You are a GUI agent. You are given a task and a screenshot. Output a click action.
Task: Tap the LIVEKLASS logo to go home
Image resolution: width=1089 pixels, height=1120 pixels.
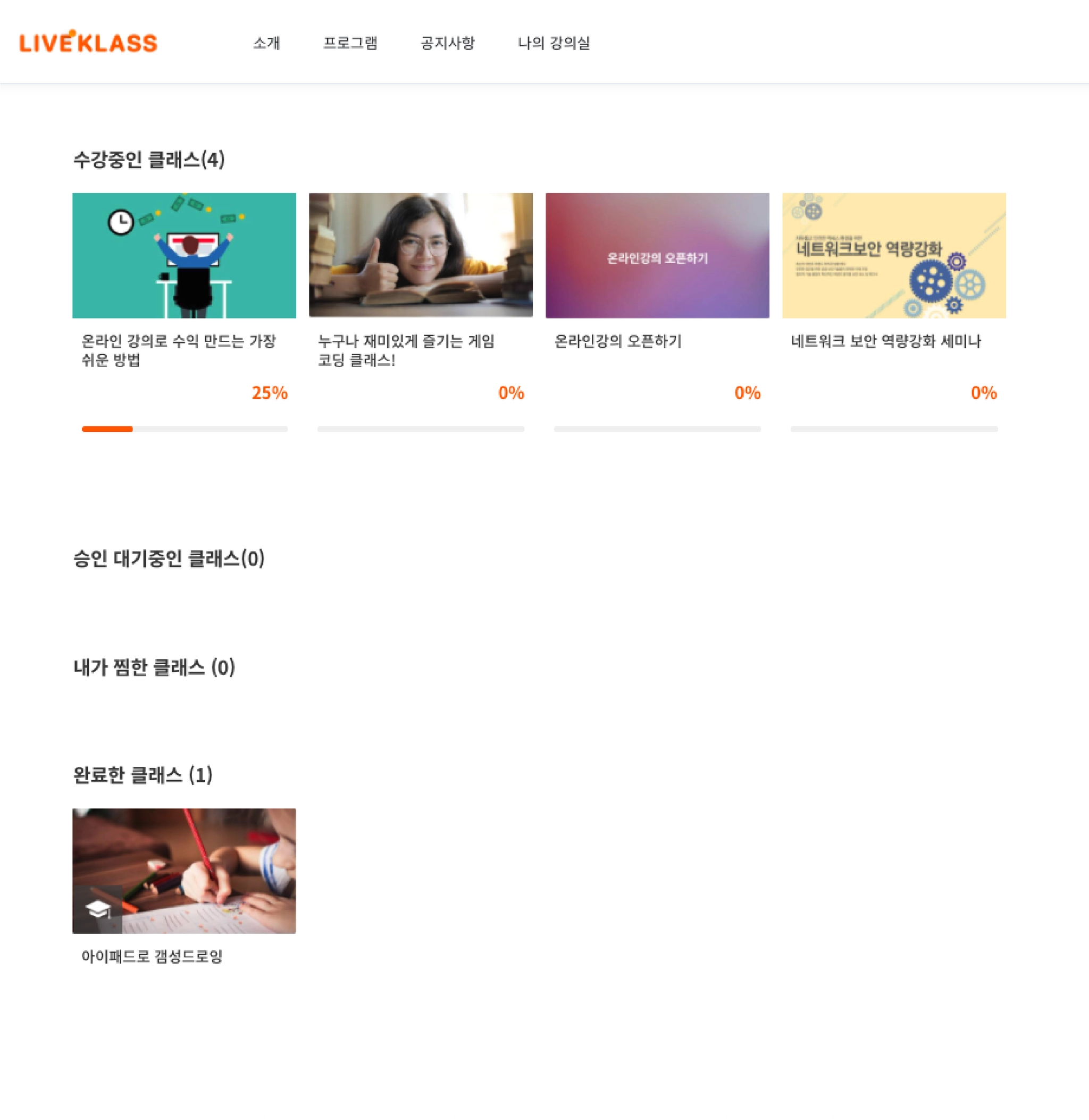89,43
